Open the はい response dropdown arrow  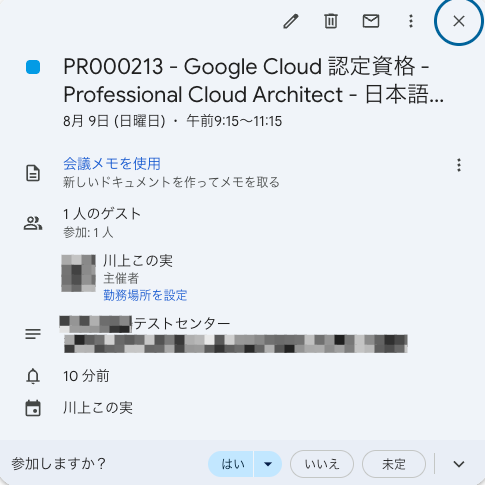coord(268,464)
